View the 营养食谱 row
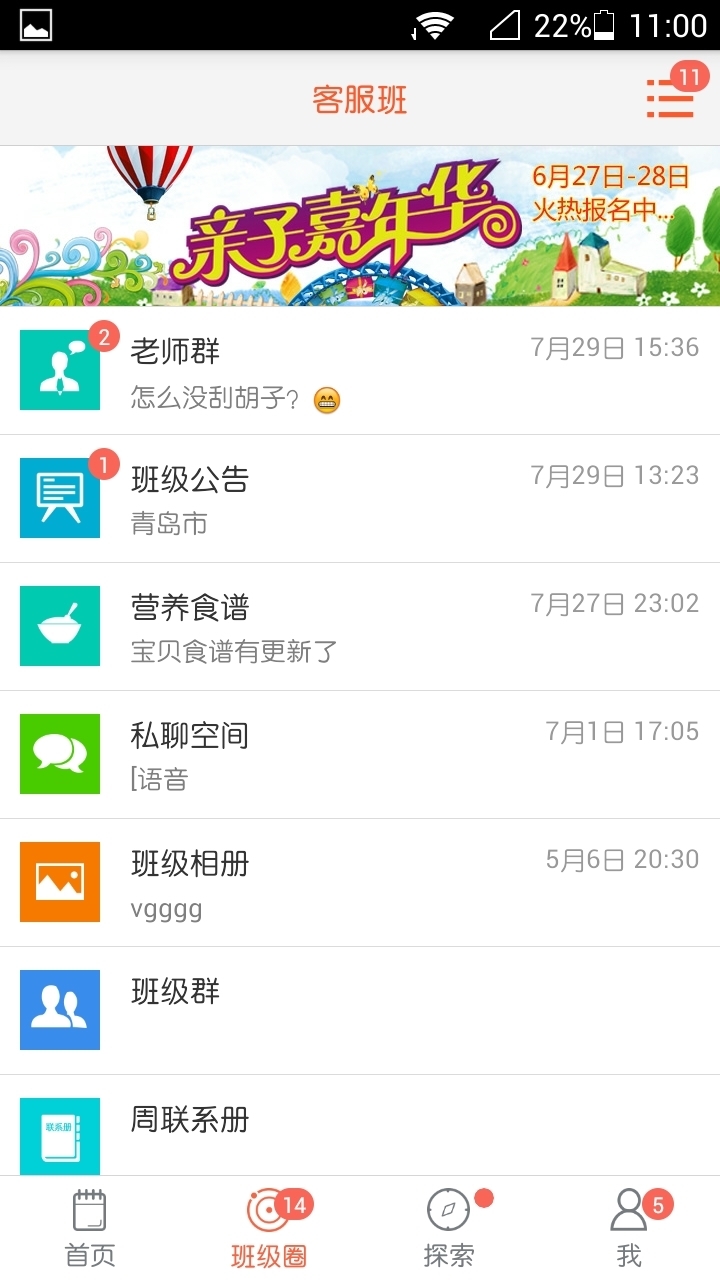 (360, 627)
